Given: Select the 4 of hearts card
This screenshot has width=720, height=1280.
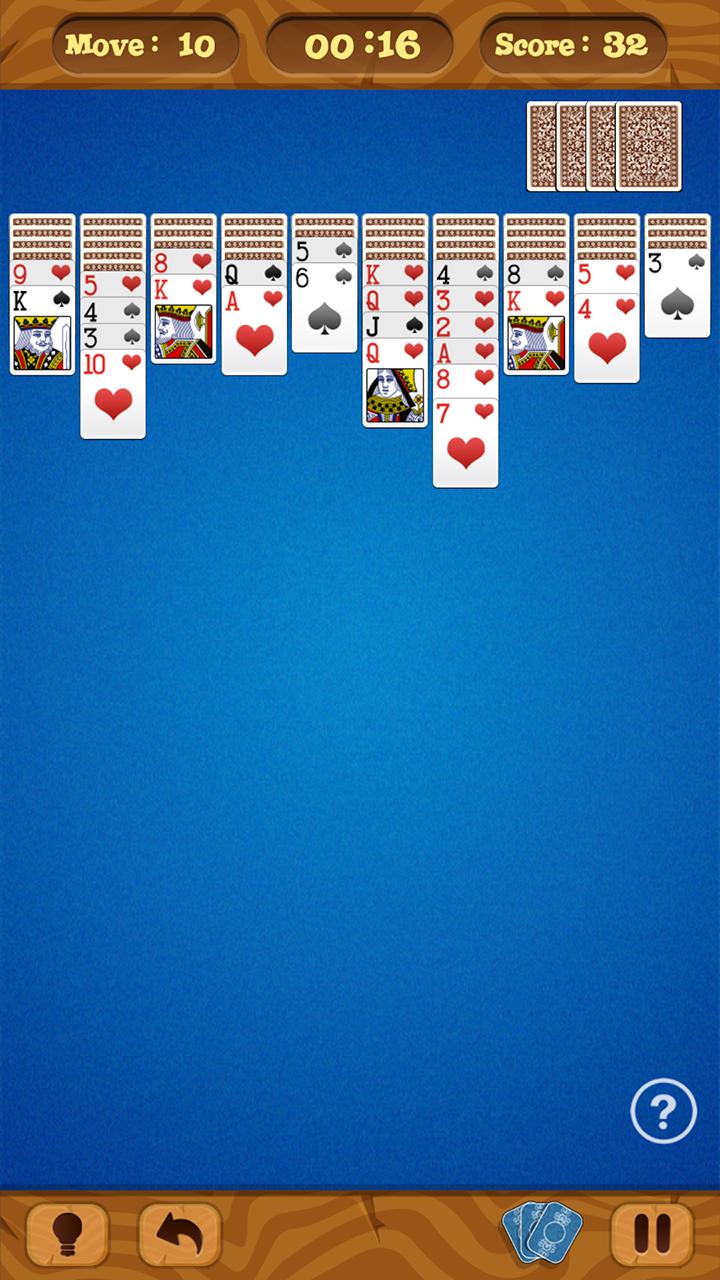Looking at the screenshot, I should (x=606, y=338).
